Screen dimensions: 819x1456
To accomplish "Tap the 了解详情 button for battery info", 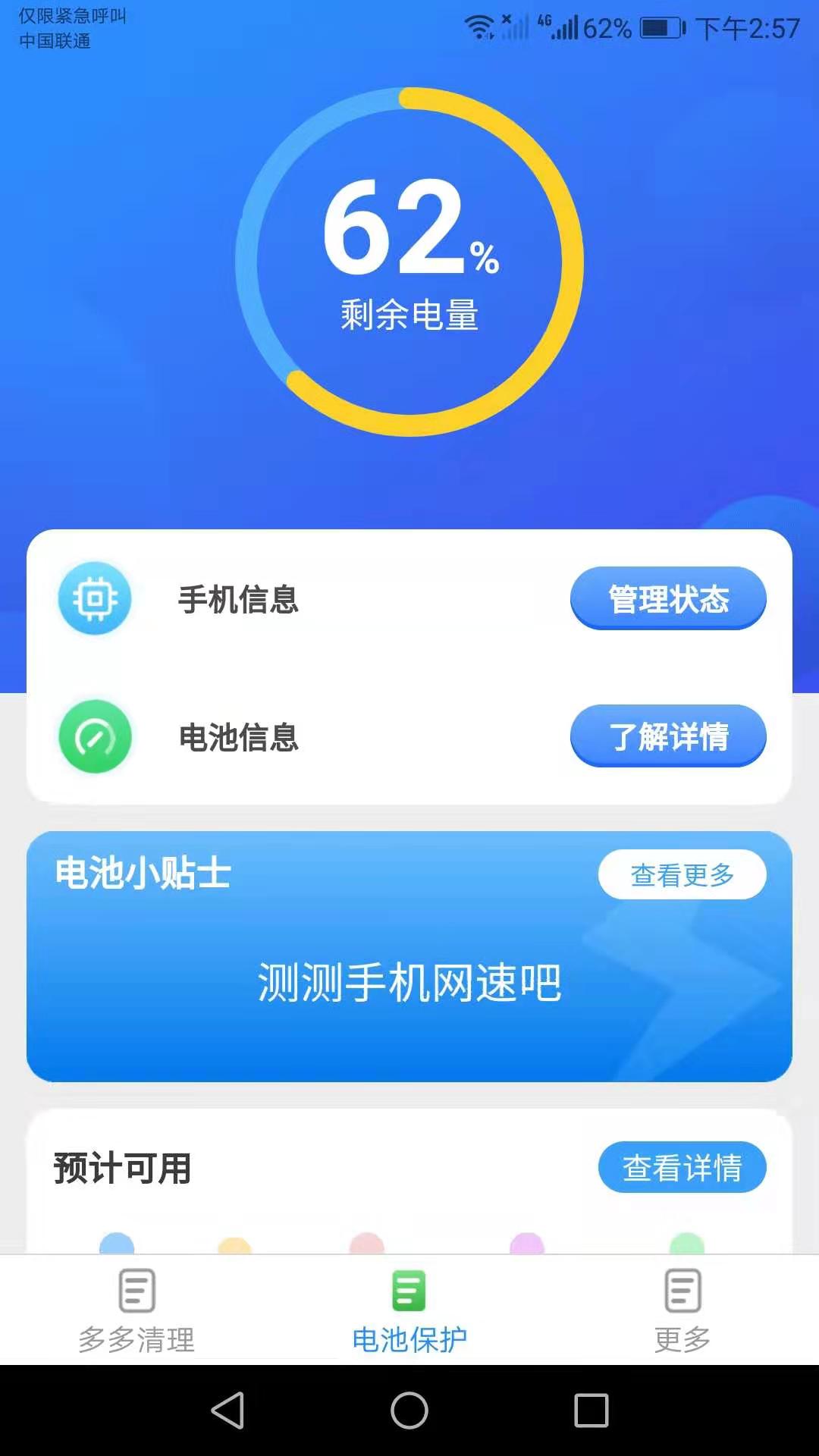I will pyautogui.click(x=668, y=735).
